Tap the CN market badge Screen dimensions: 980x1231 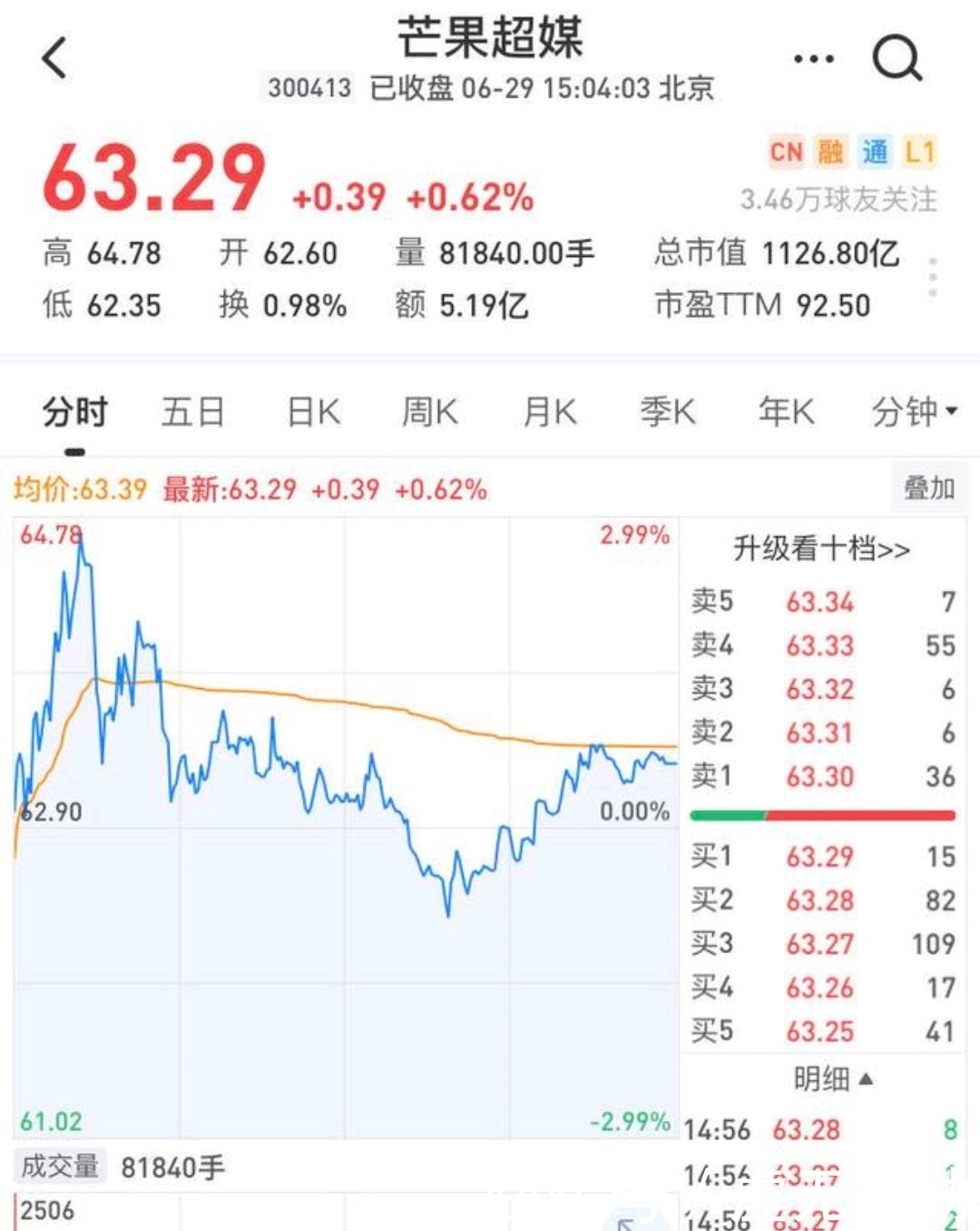(x=786, y=152)
